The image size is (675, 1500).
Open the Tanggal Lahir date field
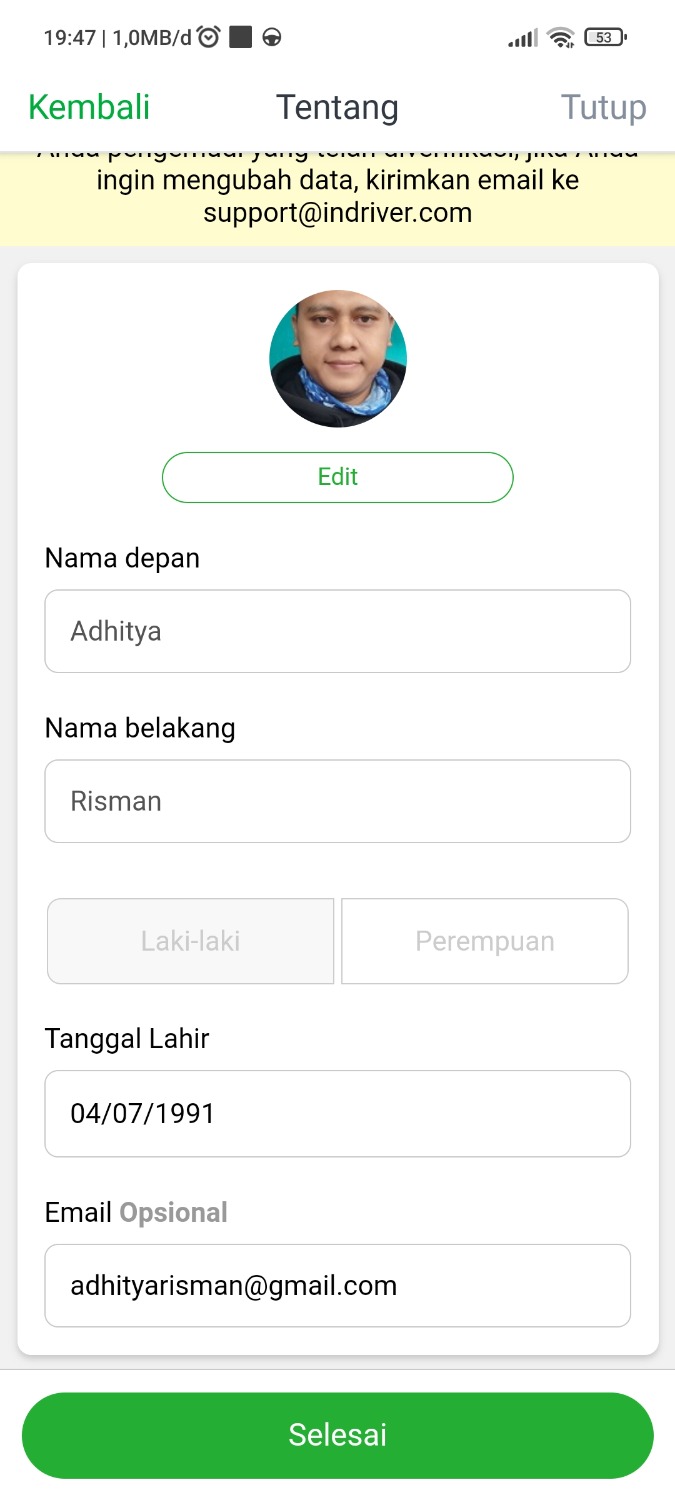(337, 1113)
